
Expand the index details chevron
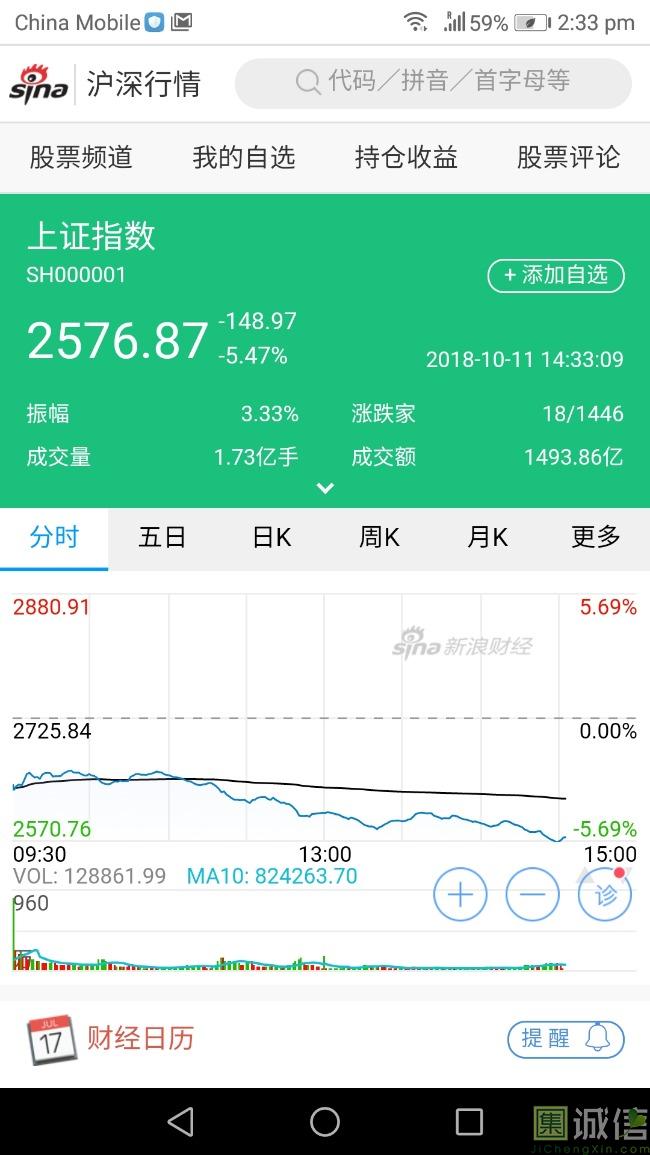325,488
